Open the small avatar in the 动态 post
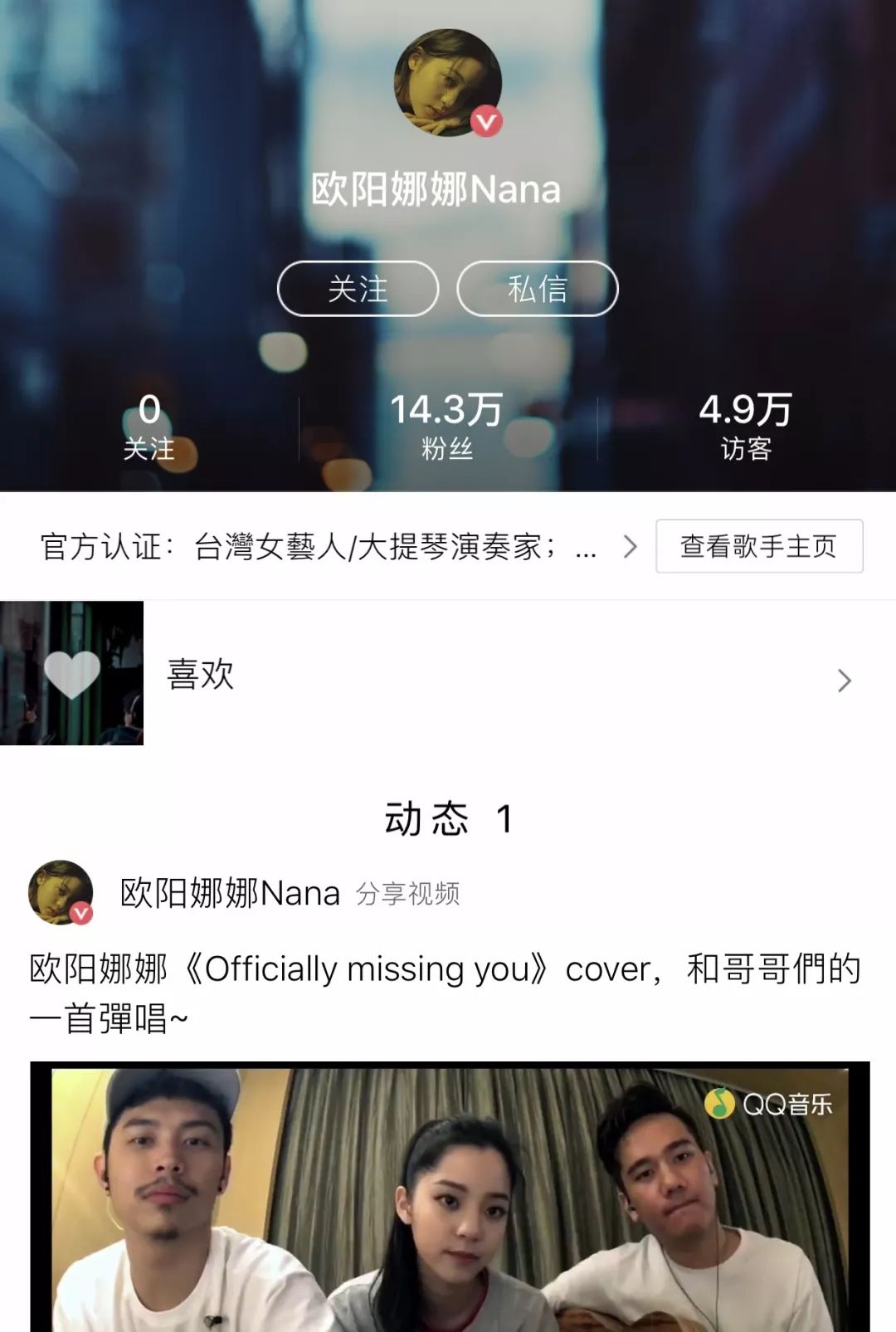This screenshot has height=1332, width=896. [x=61, y=892]
